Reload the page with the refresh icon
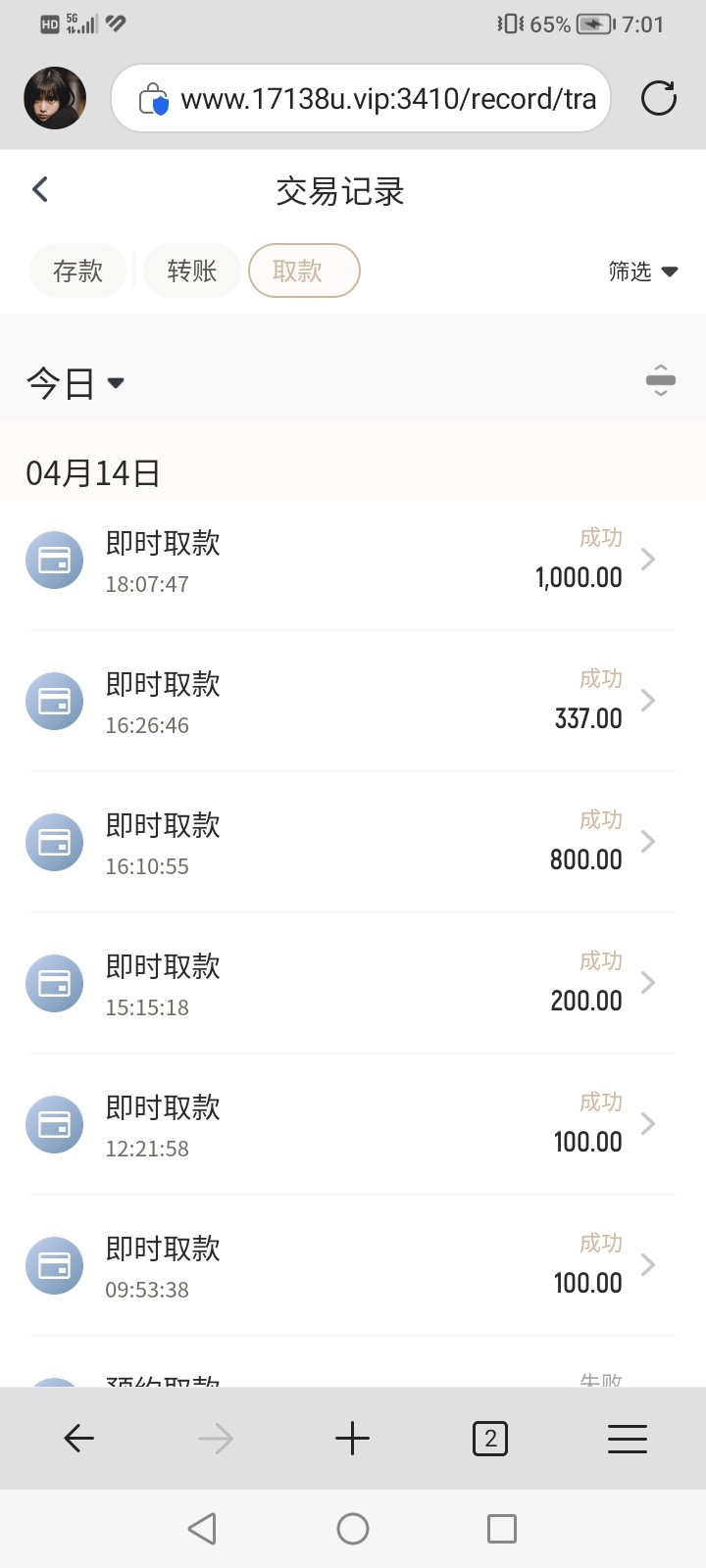This screenshot has width=706, height=1568. (658, 98)
